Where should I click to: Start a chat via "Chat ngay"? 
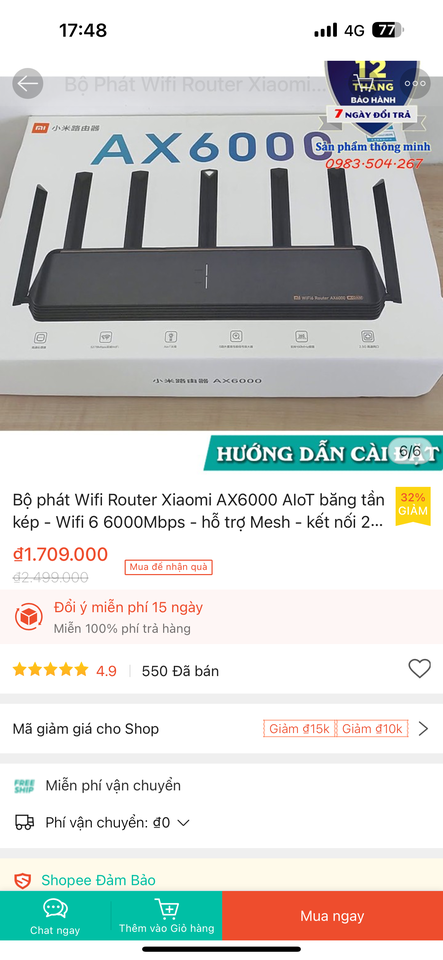pos(55,917)
